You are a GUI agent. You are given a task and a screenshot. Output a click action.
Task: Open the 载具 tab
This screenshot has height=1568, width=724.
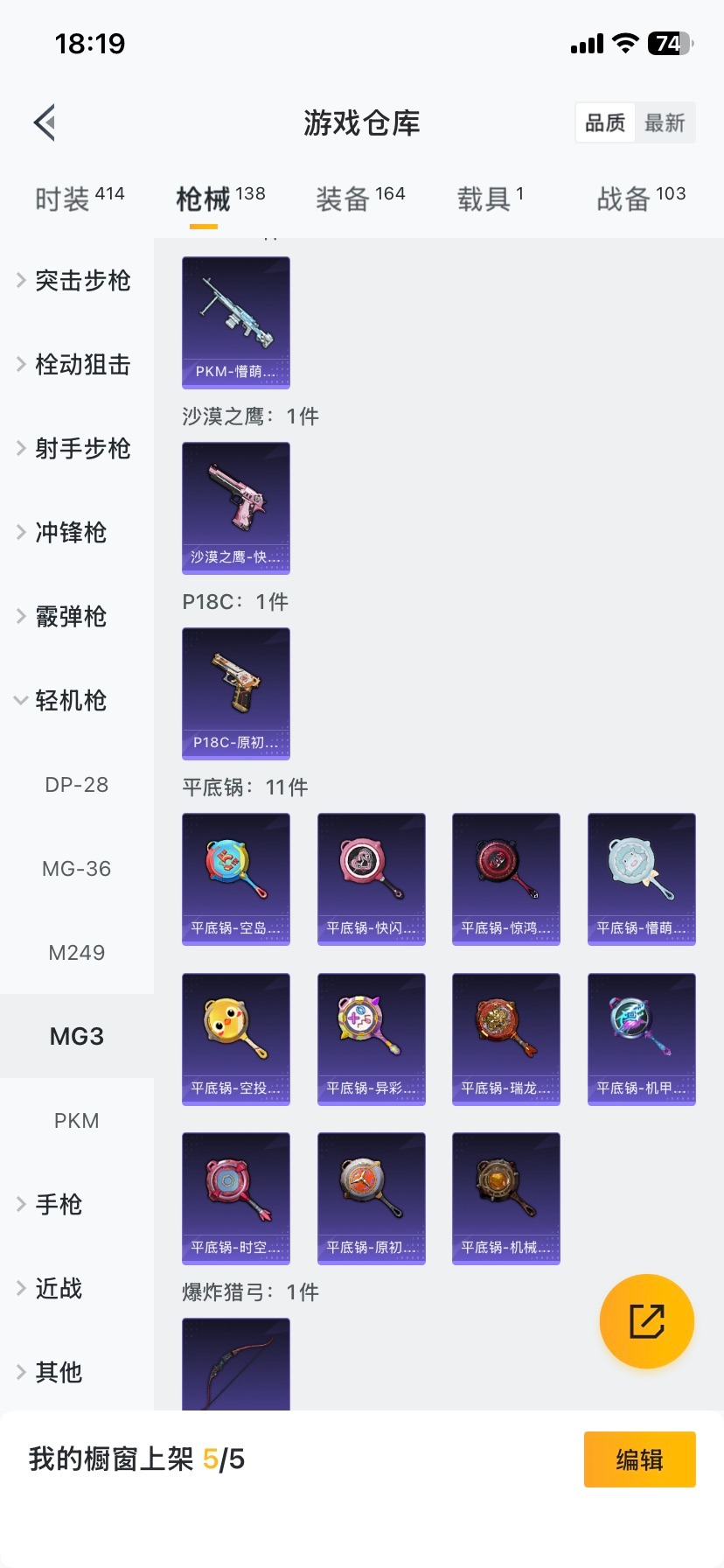coord(491,199)
